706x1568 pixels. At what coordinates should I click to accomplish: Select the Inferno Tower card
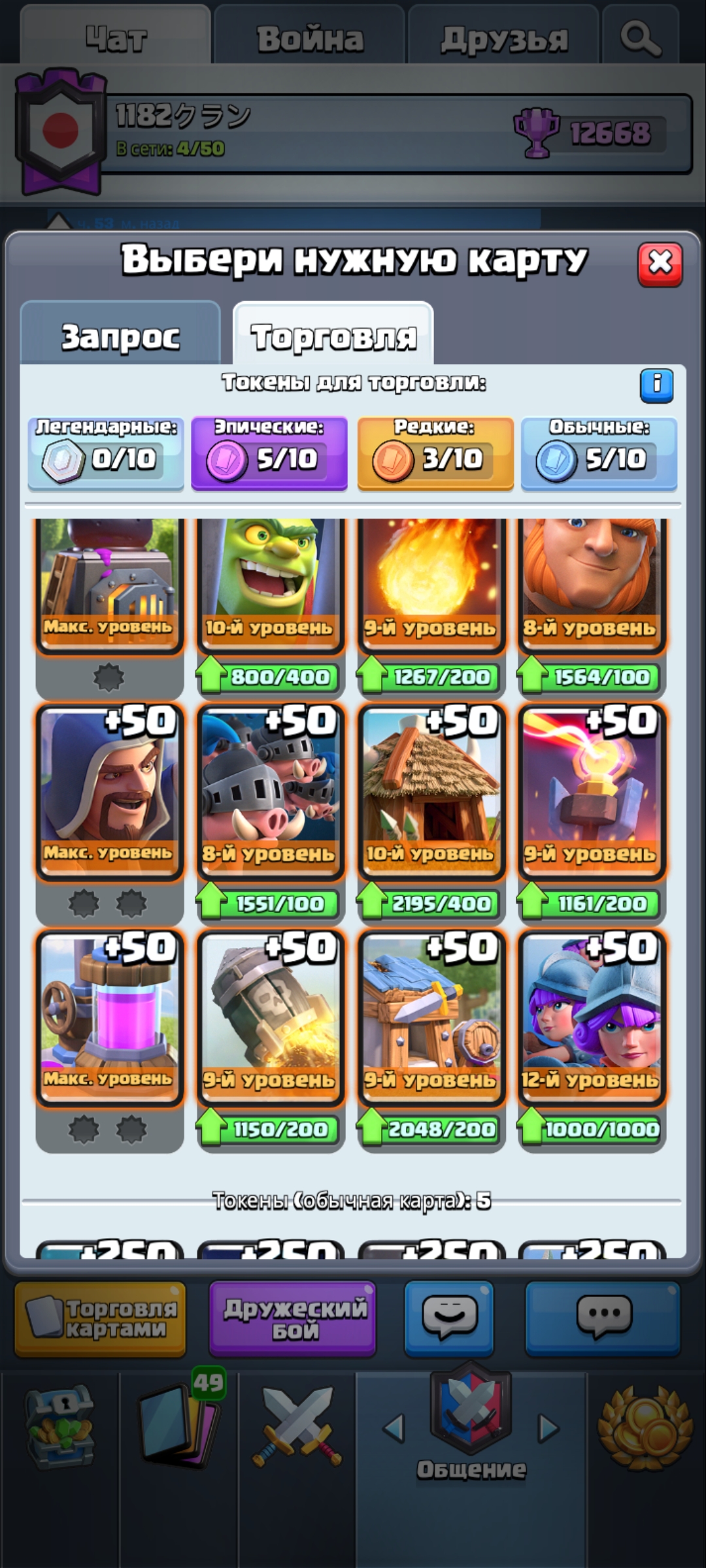click(591, 792)
